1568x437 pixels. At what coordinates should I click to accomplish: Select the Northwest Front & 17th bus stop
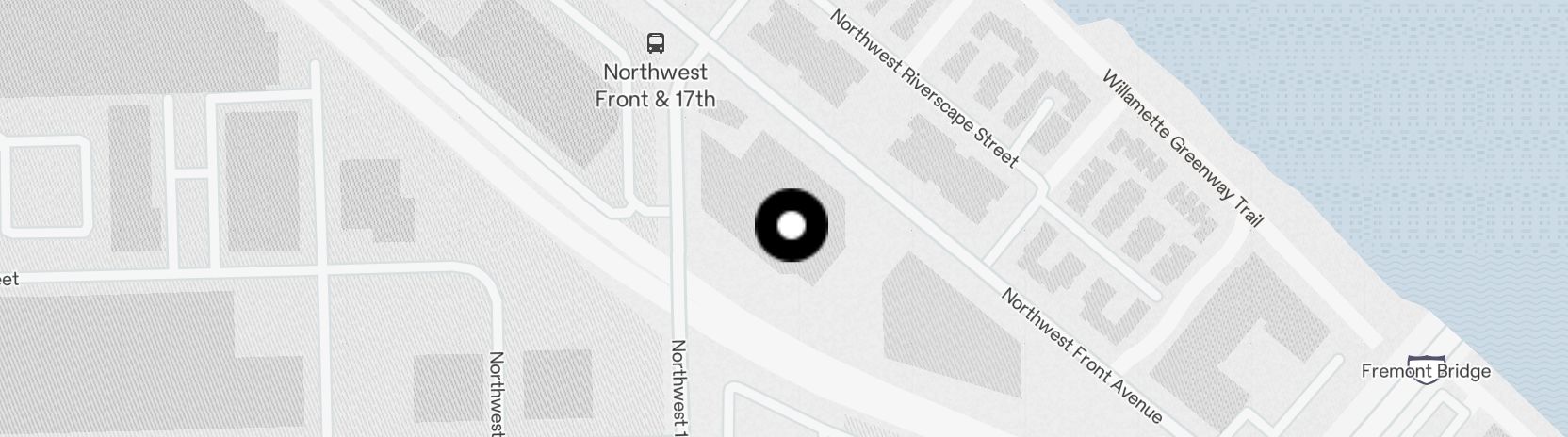tap(656, 43)
